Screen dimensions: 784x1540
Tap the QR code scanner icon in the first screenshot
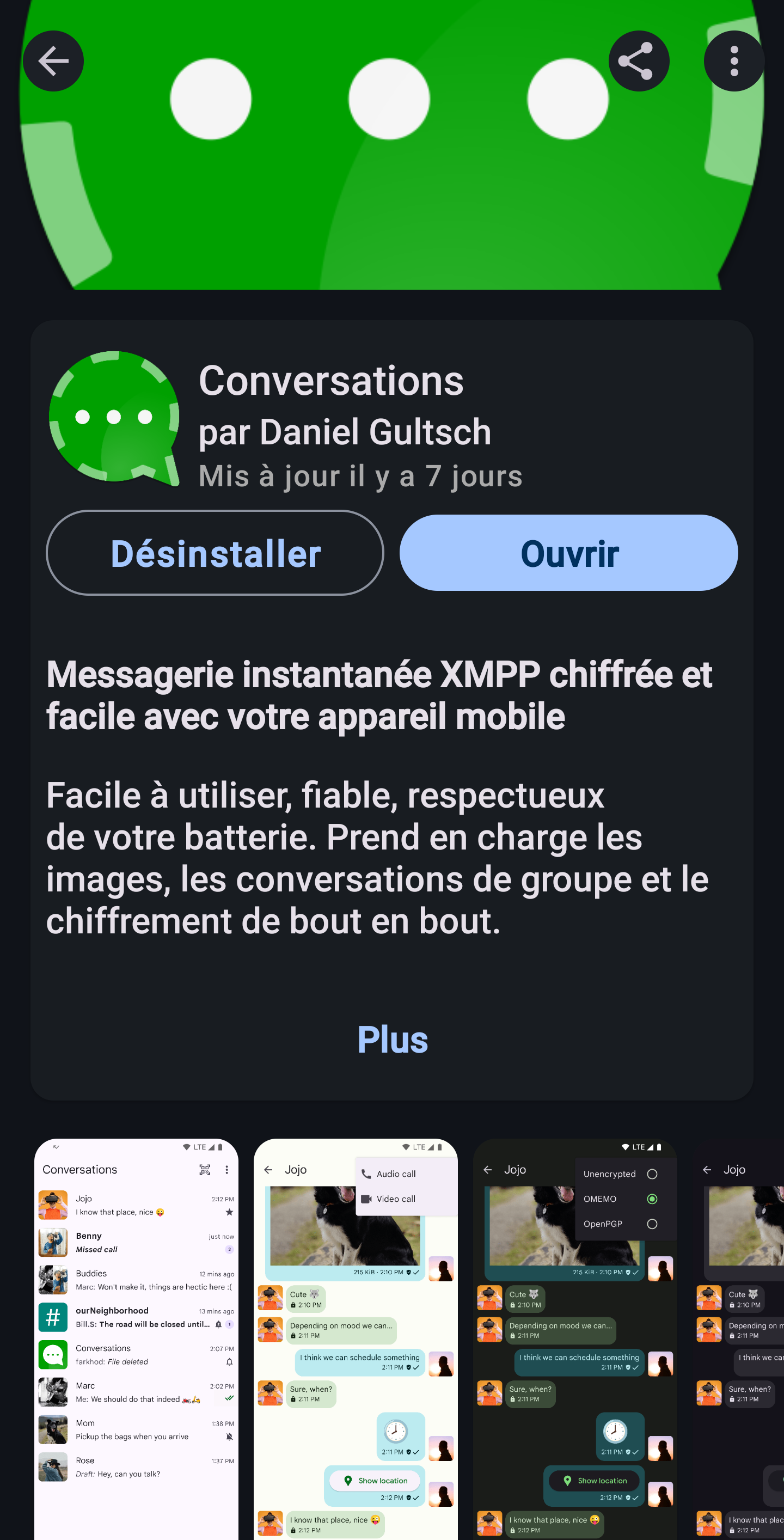click(206, 1169)
